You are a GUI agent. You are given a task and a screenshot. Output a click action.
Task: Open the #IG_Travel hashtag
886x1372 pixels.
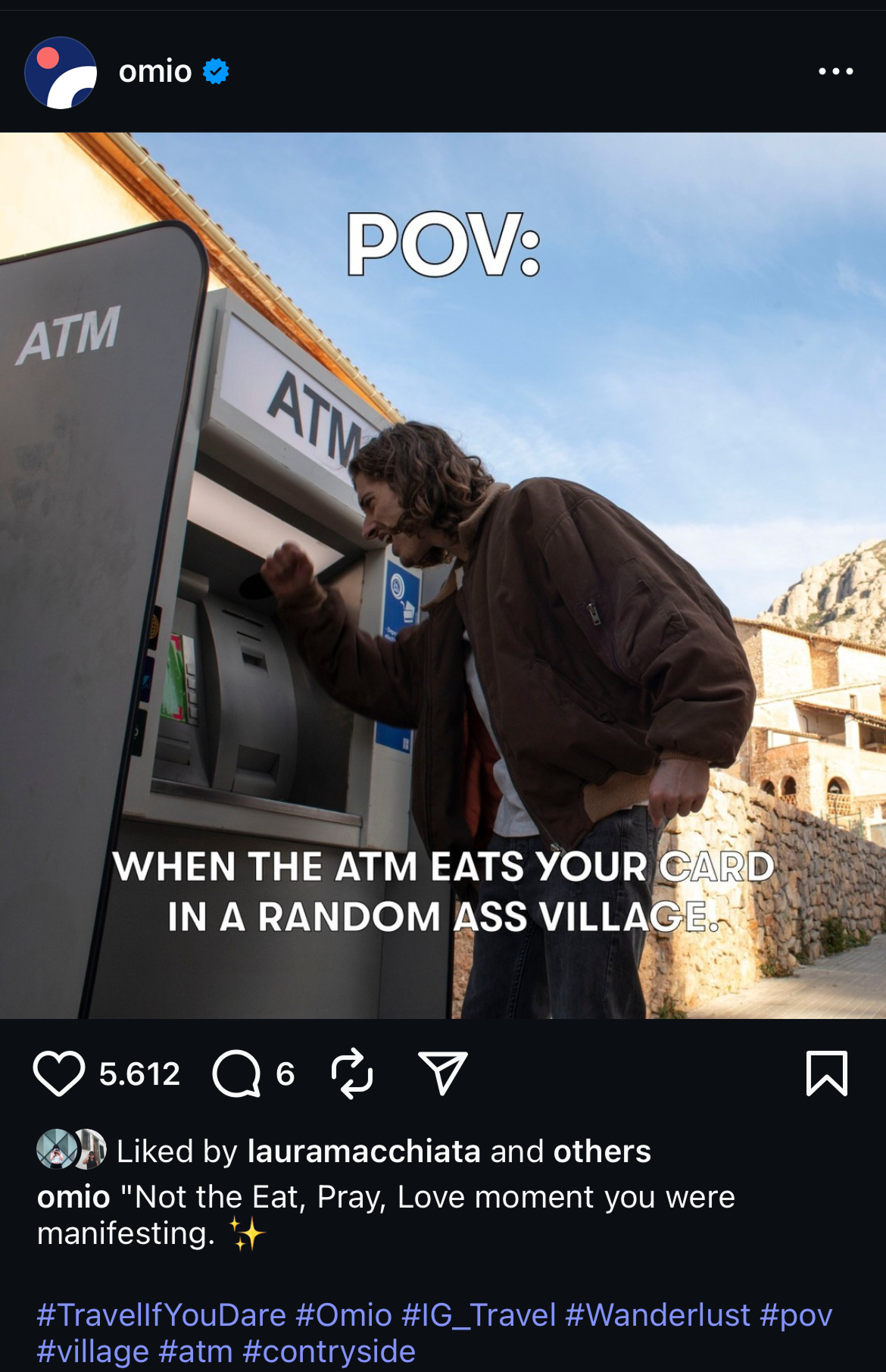click(x=479, y=1315)
